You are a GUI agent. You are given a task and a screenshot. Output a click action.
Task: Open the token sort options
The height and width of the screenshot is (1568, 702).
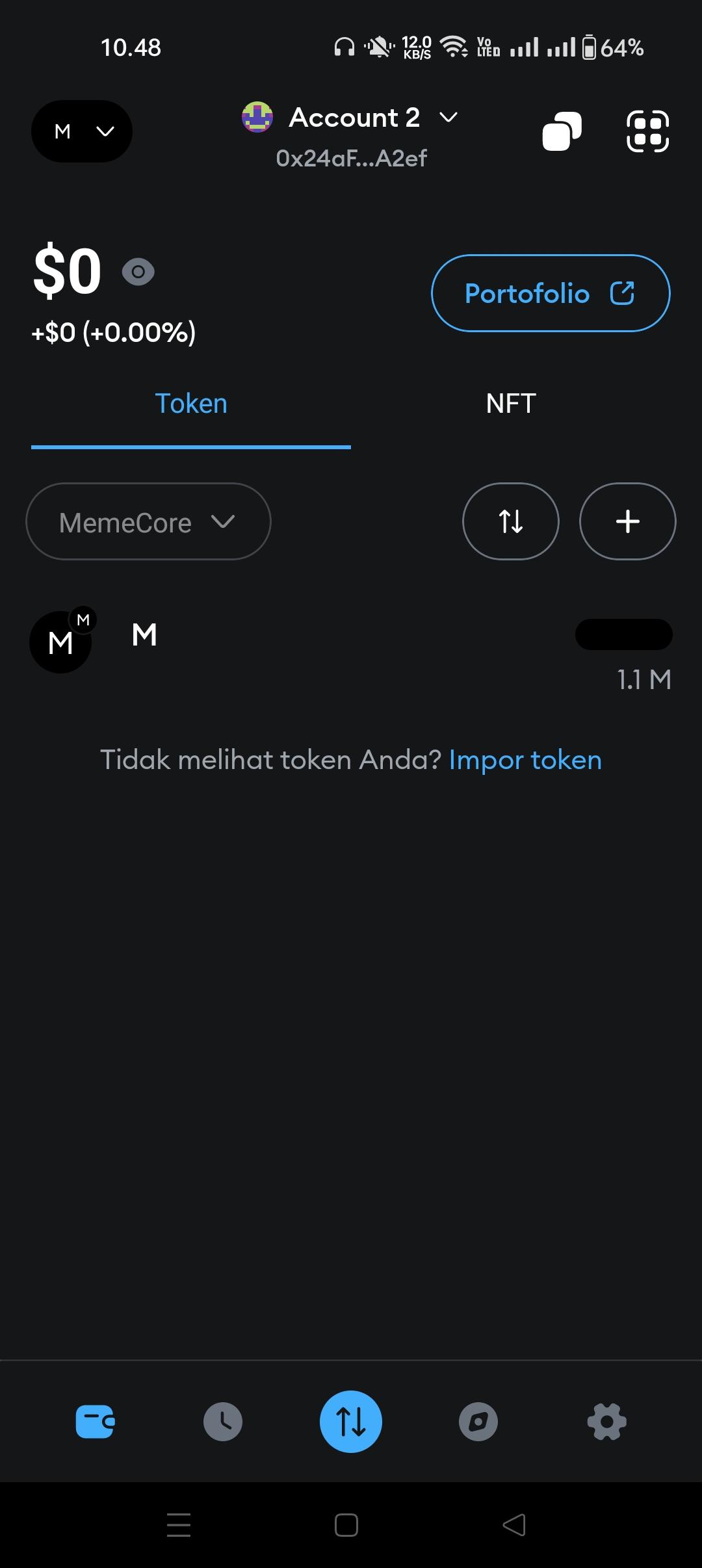click(x=511, y=521)
